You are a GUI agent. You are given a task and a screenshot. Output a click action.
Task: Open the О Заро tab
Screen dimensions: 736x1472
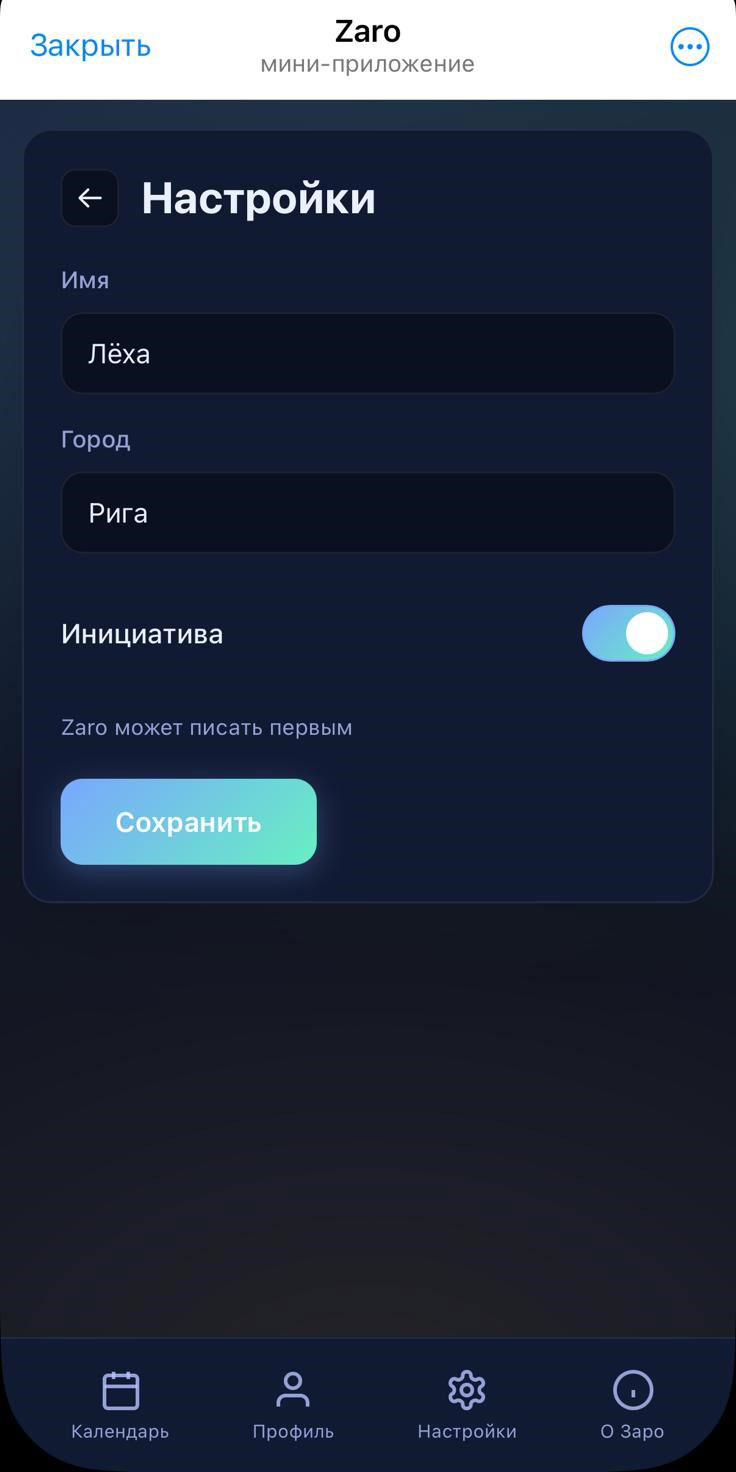click(x=632, y=1405)
